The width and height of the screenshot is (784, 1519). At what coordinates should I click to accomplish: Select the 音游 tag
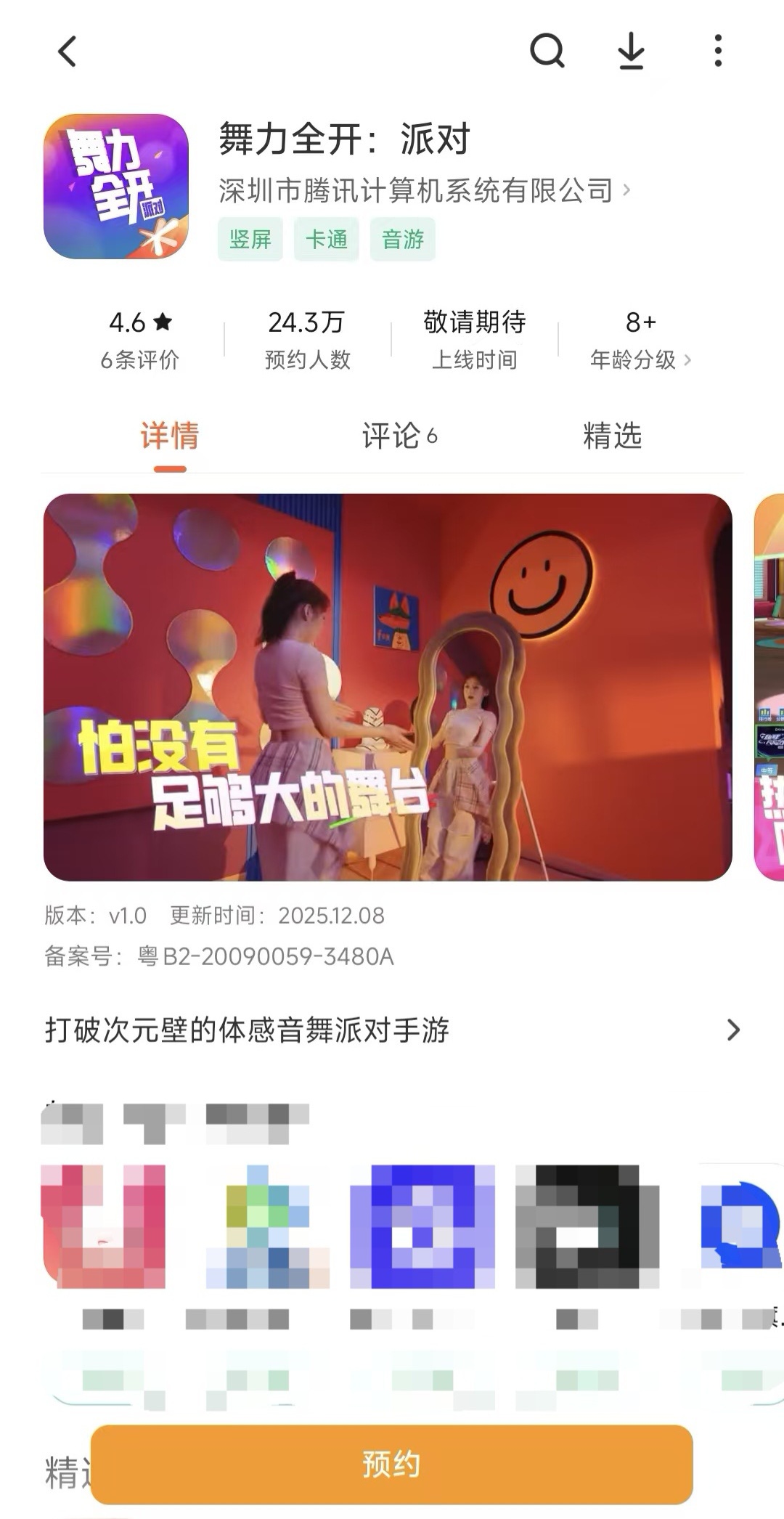click(x=402, y=239)
